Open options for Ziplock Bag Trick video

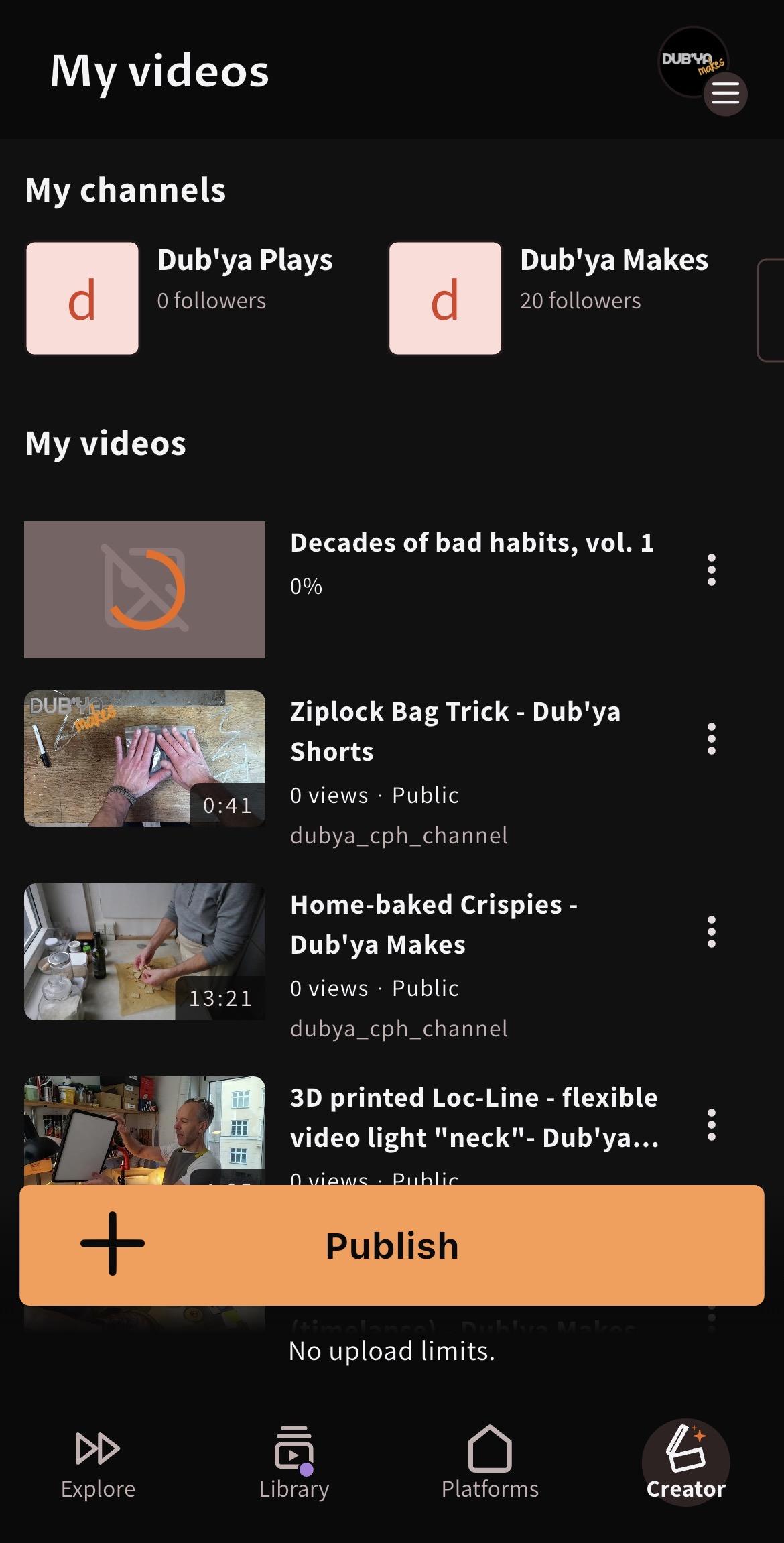point(711,739)
